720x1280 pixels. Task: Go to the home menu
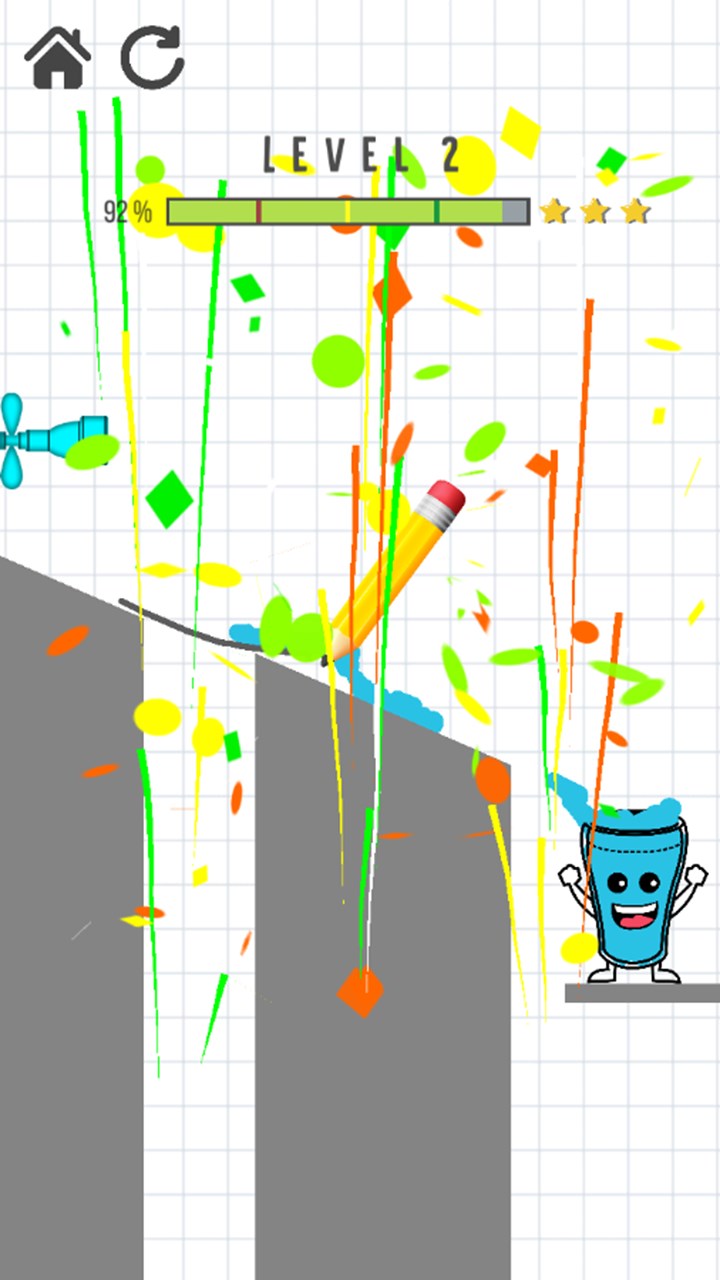[57, 57]
